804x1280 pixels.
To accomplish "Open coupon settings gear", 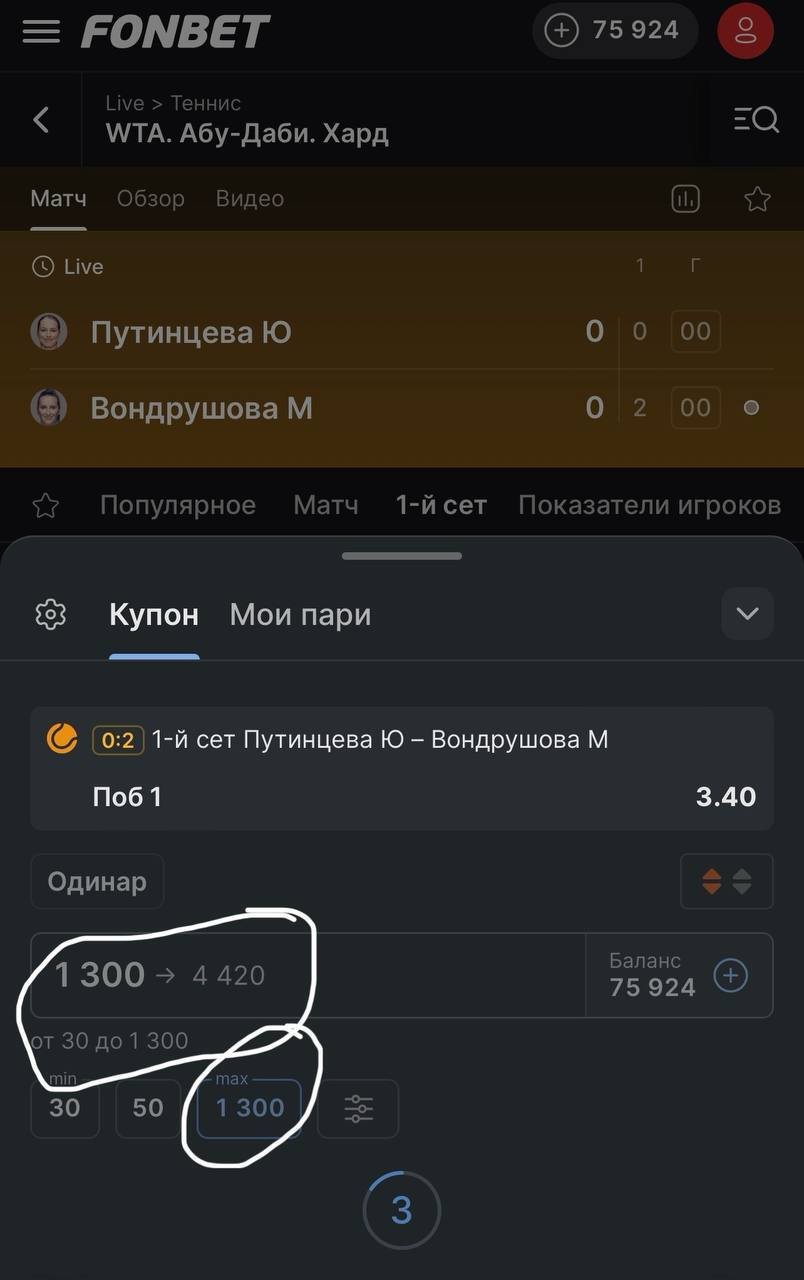I will tap(50, 614).
